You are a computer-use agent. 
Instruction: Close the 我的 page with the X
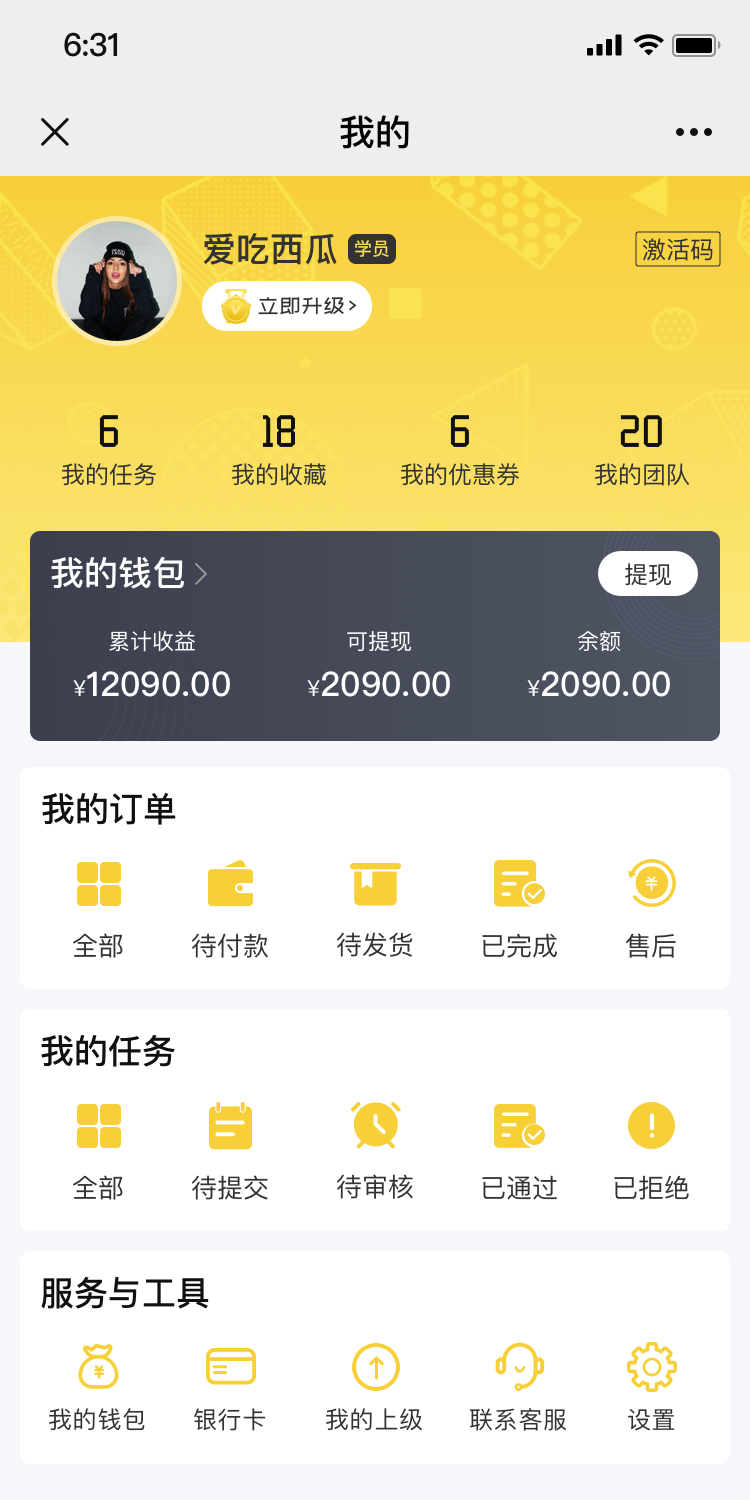(55, 132)
